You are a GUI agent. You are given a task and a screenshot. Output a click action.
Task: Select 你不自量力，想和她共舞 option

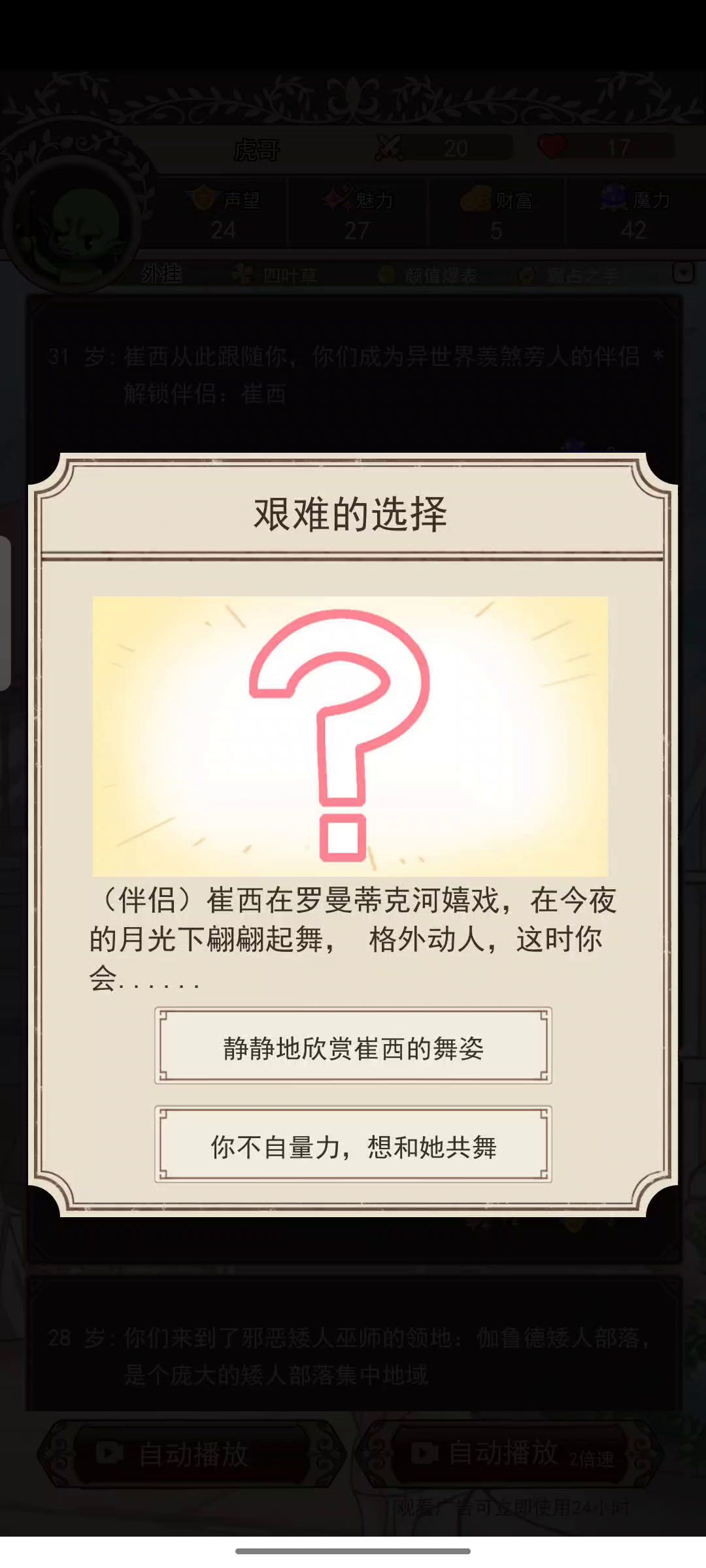[x=353, y=1146]
